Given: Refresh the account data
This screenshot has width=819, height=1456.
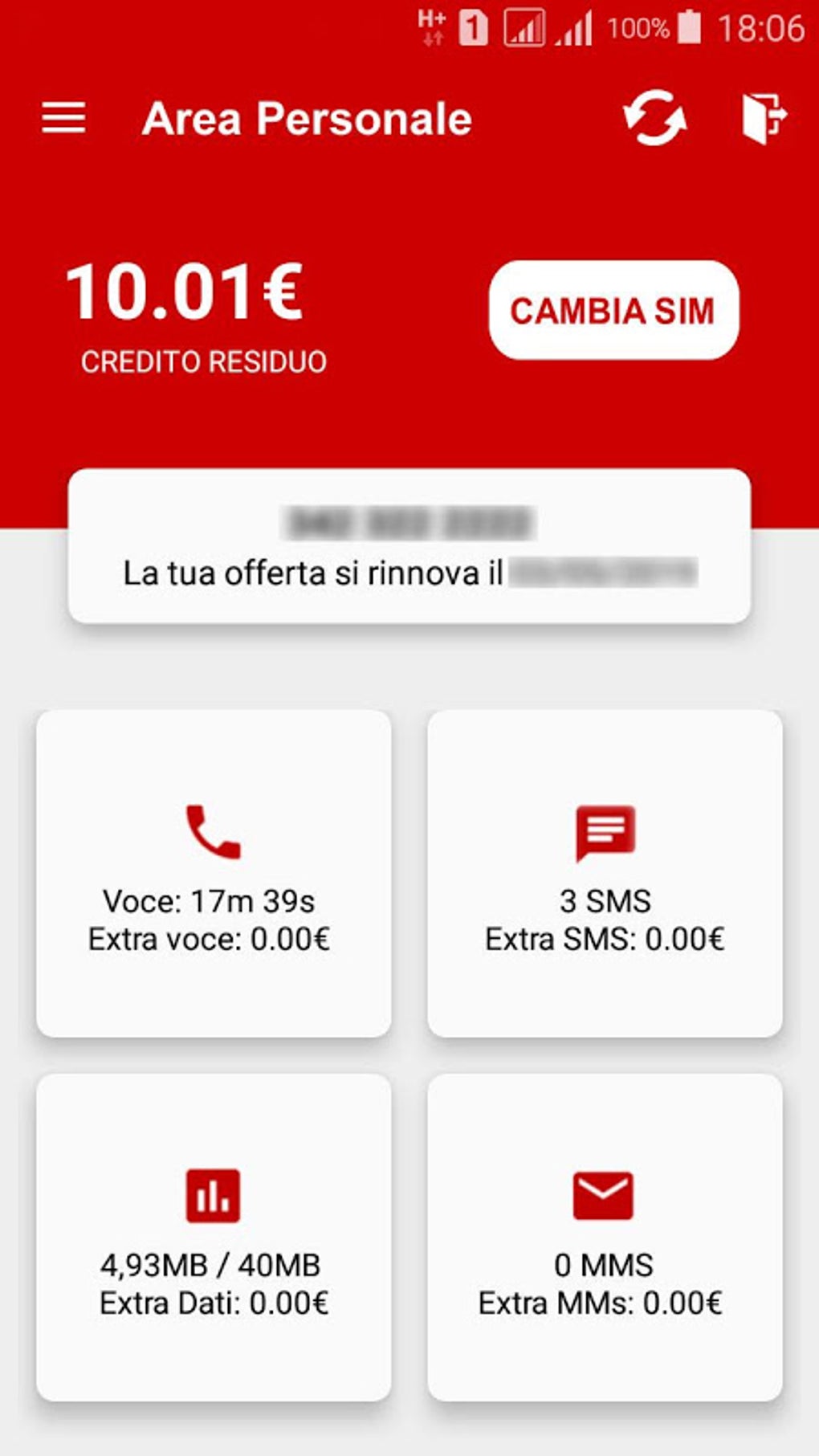Looking at the screenshot, I should (654, 118).
